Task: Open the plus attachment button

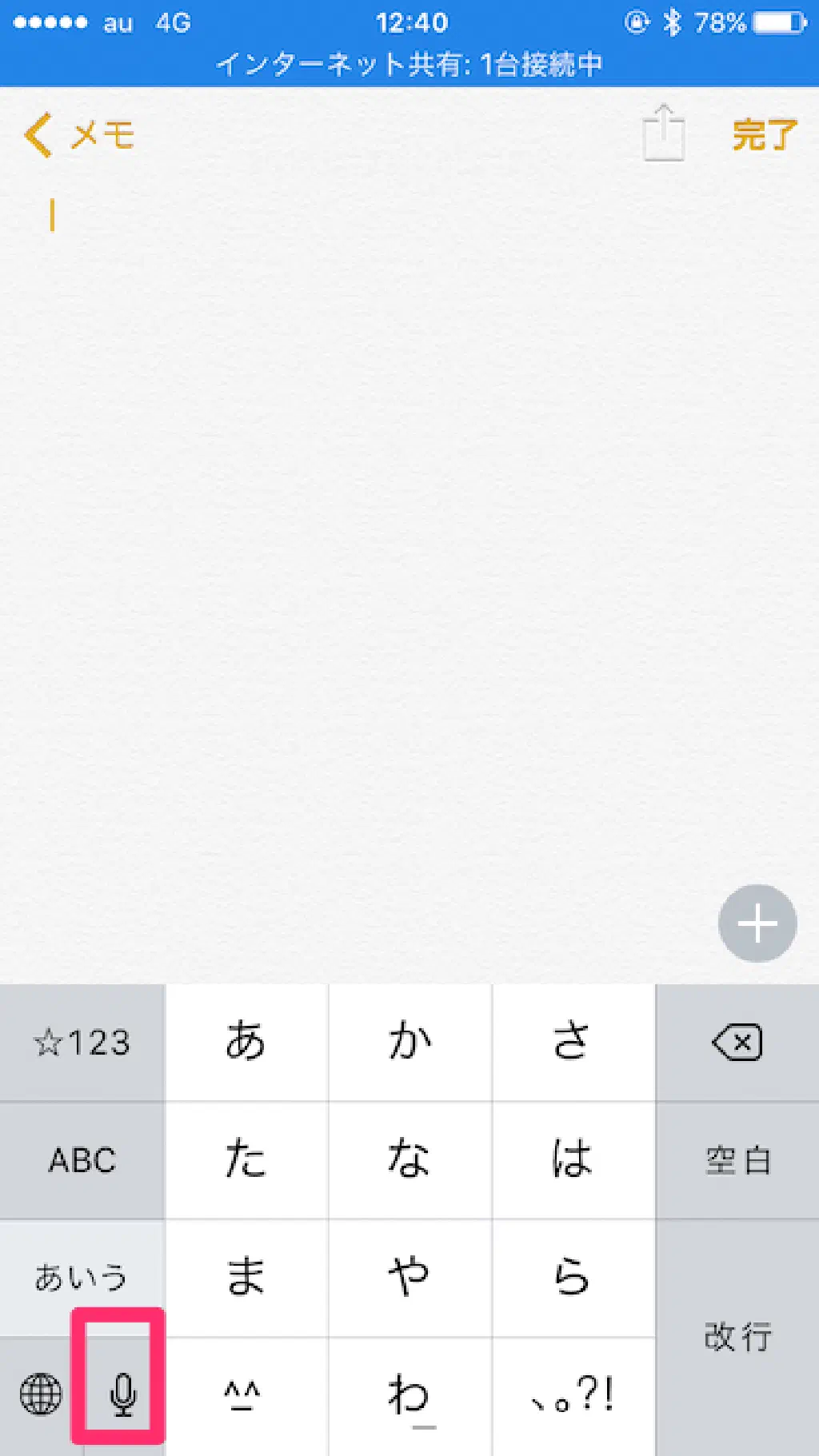Action: coord(757,923)
